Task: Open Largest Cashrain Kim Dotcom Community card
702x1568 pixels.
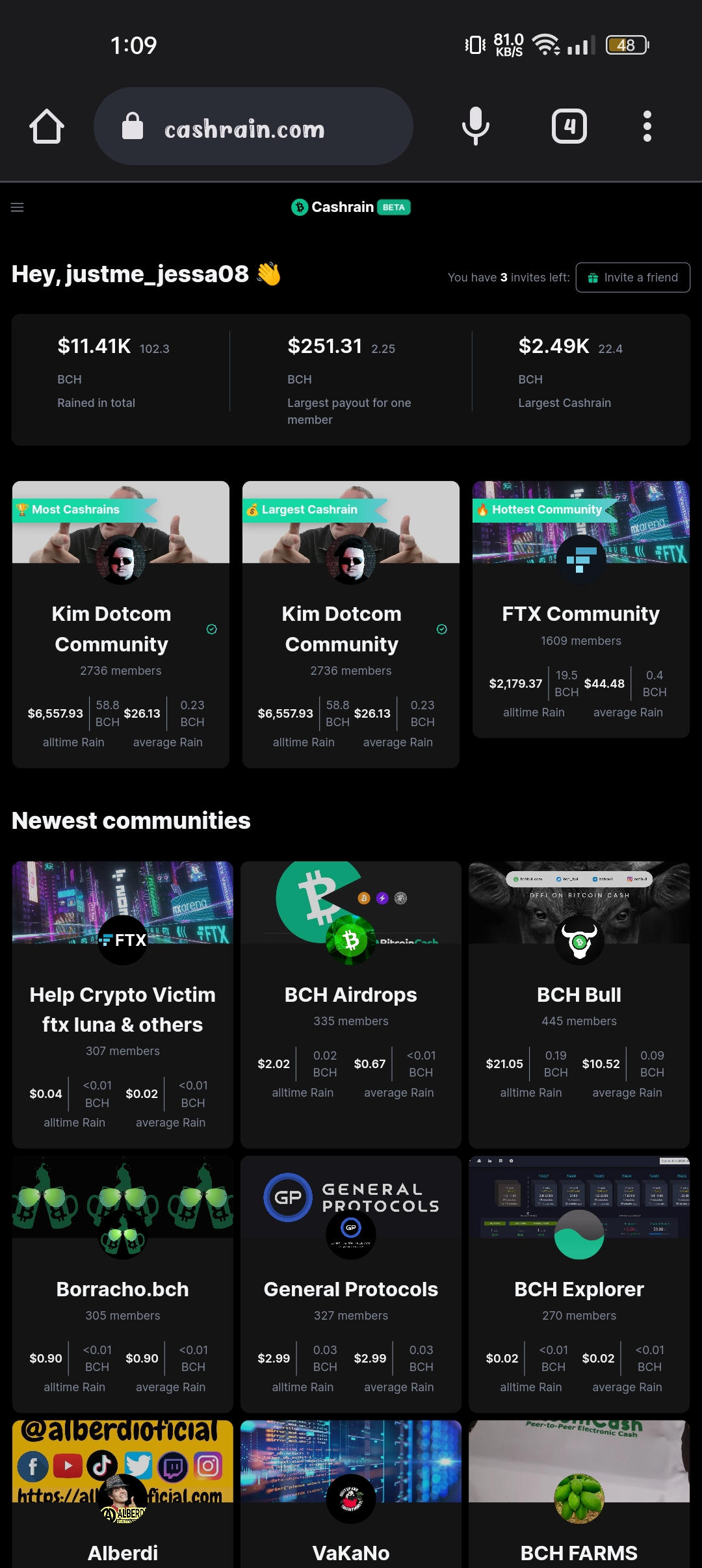Action: point(351,625)
